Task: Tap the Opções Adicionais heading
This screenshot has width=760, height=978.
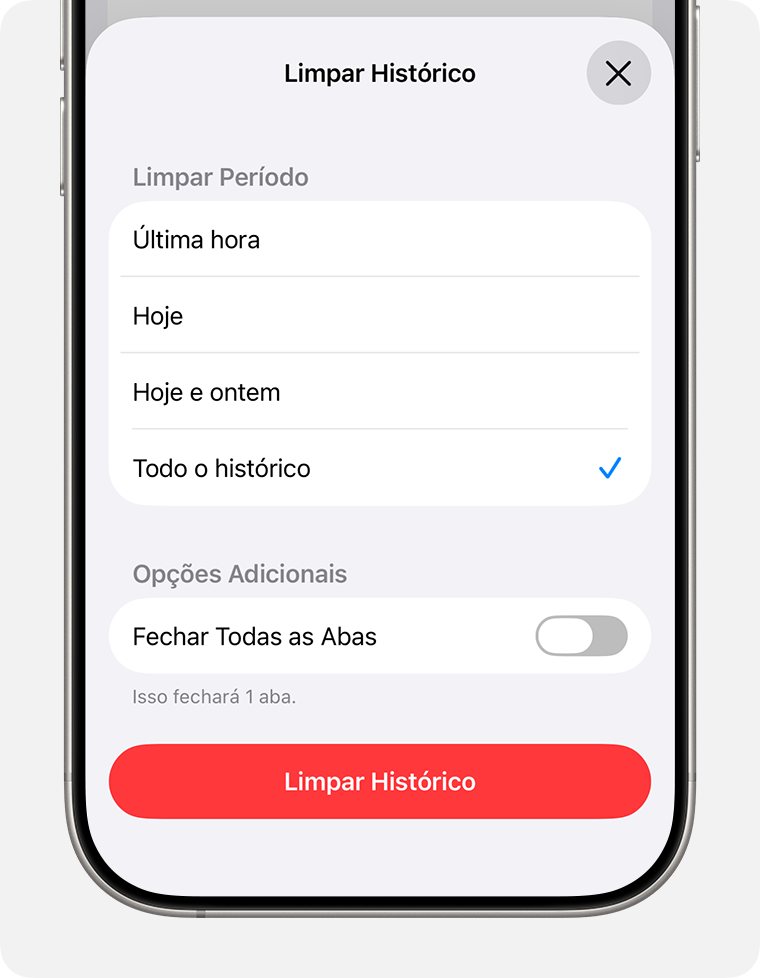Action: coord(240,574)
